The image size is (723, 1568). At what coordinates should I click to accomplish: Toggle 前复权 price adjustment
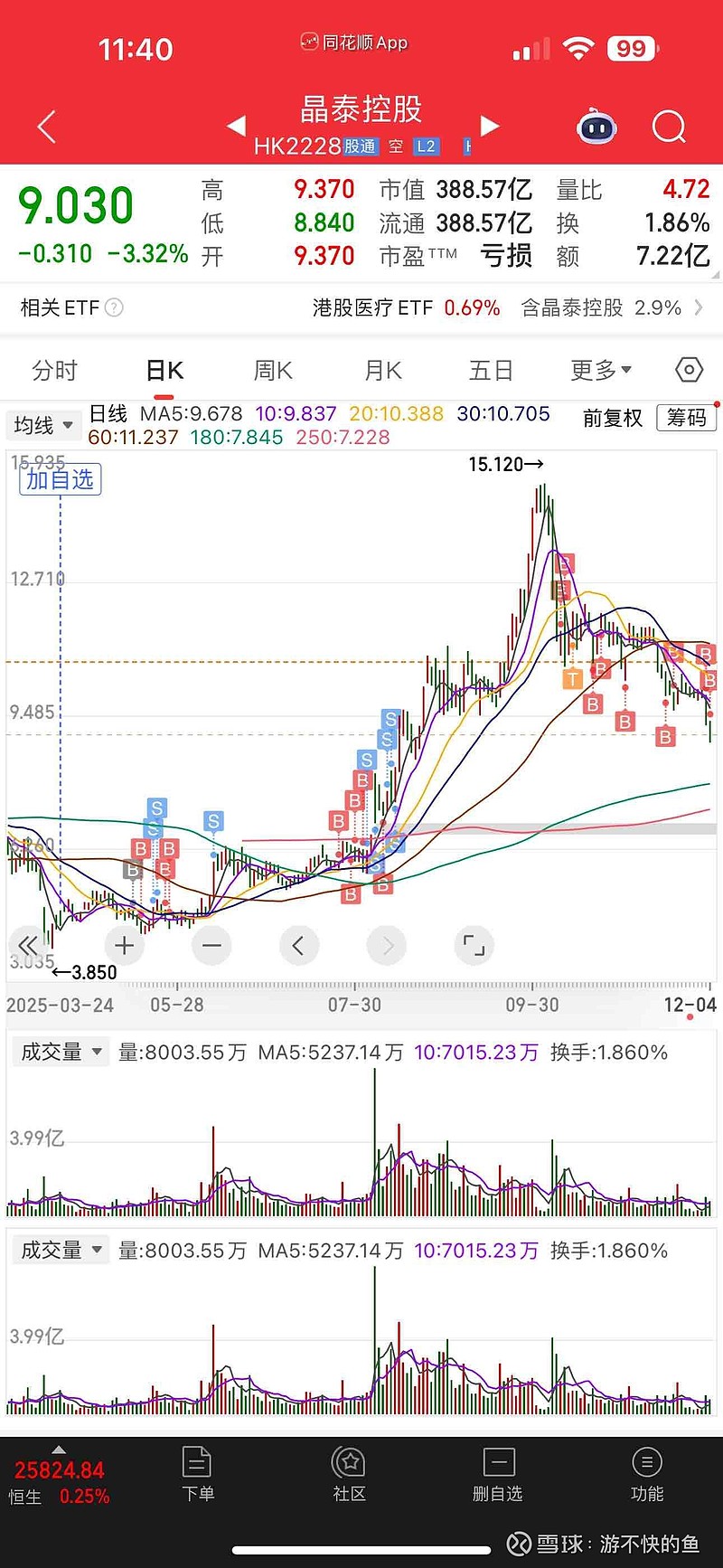click(612, 419)
